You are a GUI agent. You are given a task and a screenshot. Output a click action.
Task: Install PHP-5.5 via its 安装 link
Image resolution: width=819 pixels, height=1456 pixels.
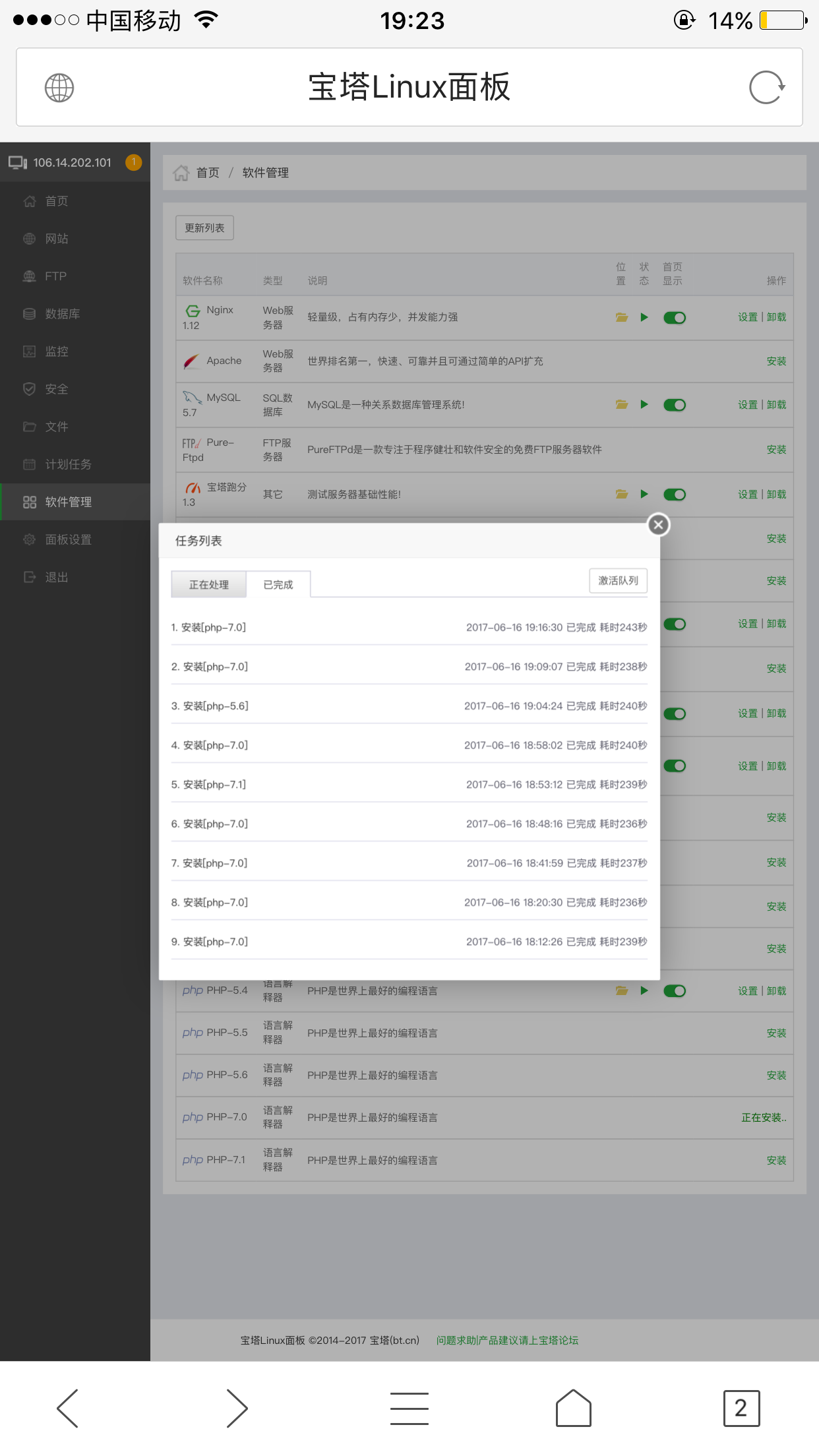coord(776,1033)
